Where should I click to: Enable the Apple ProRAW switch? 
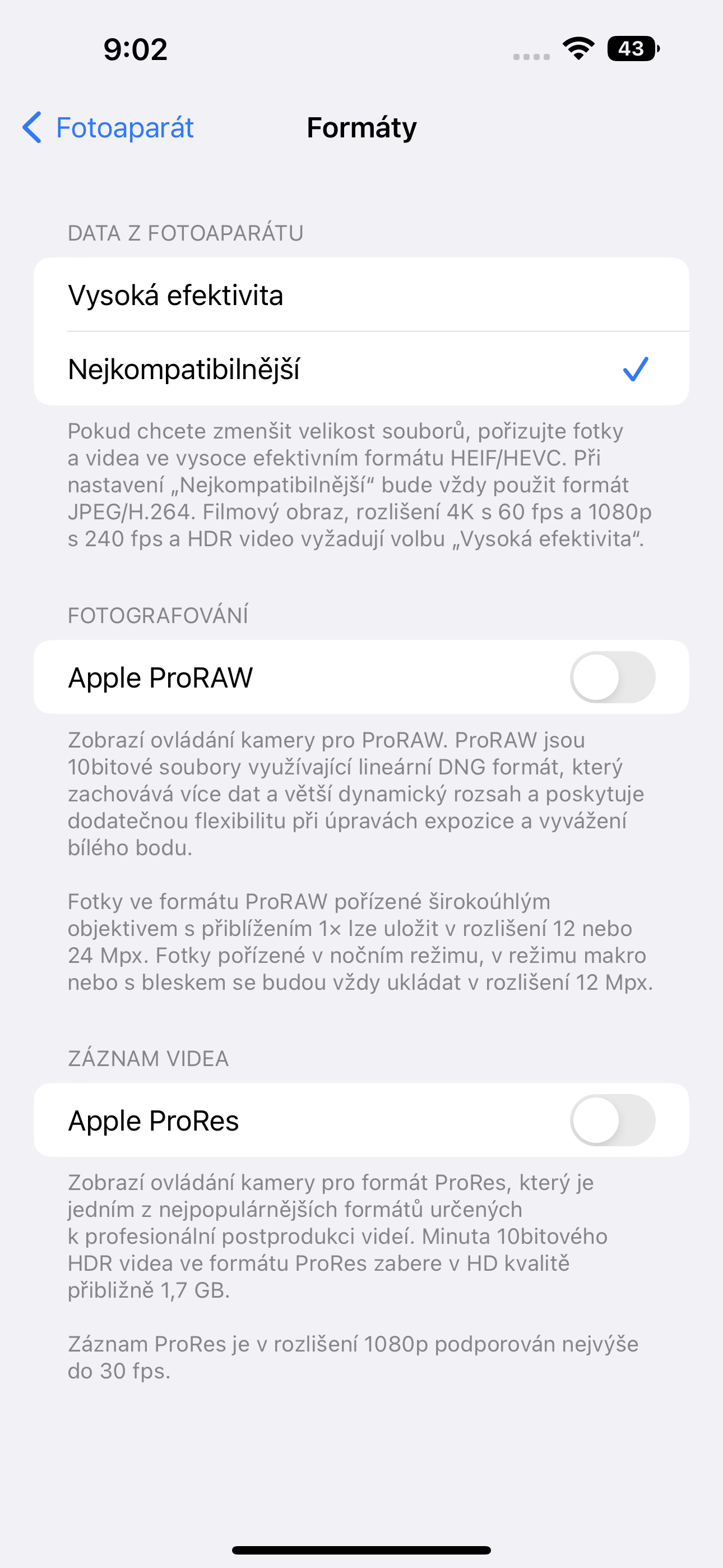click(x=614, y=677)
